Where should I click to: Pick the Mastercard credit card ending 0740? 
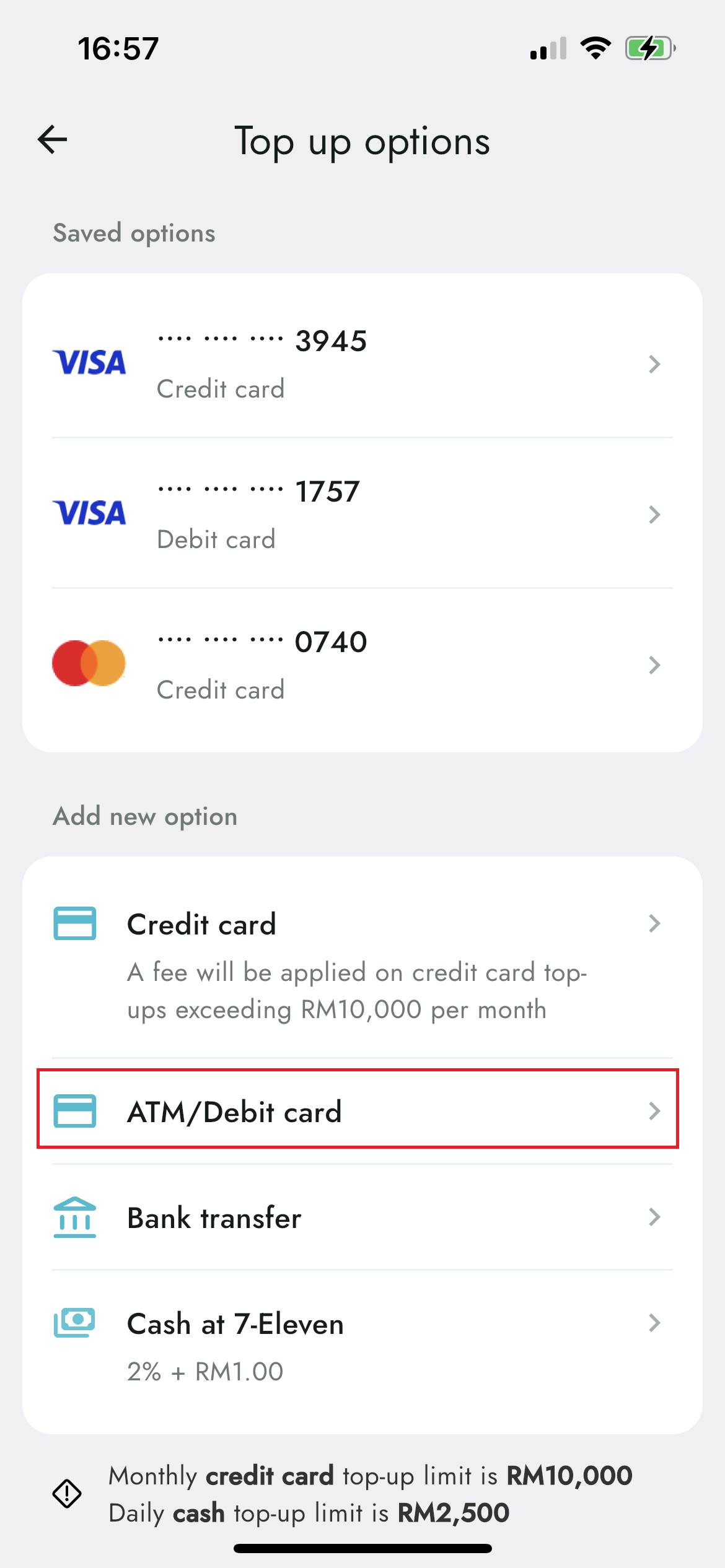coord(362,664)
